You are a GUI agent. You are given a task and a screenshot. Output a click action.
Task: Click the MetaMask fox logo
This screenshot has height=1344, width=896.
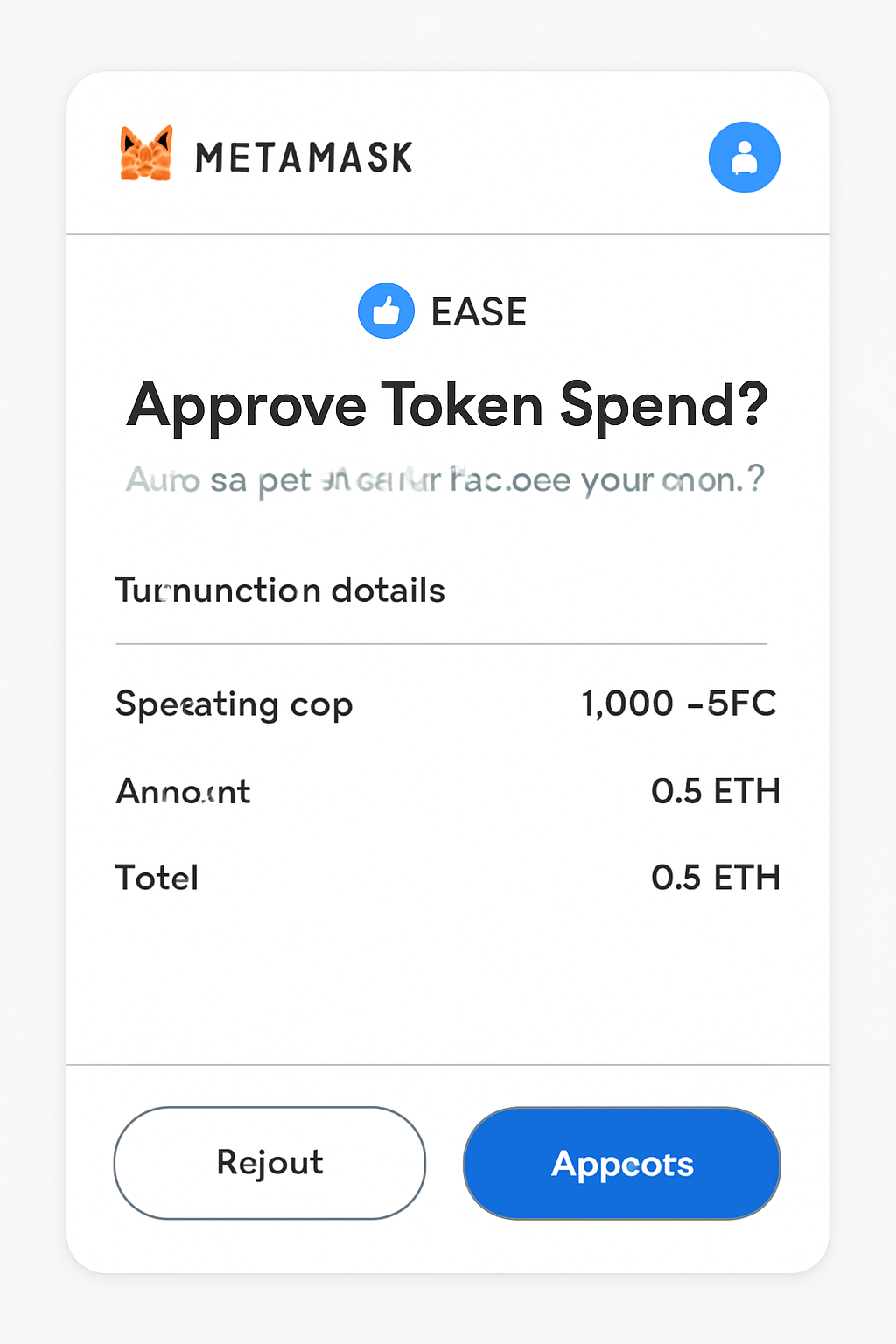146,156
